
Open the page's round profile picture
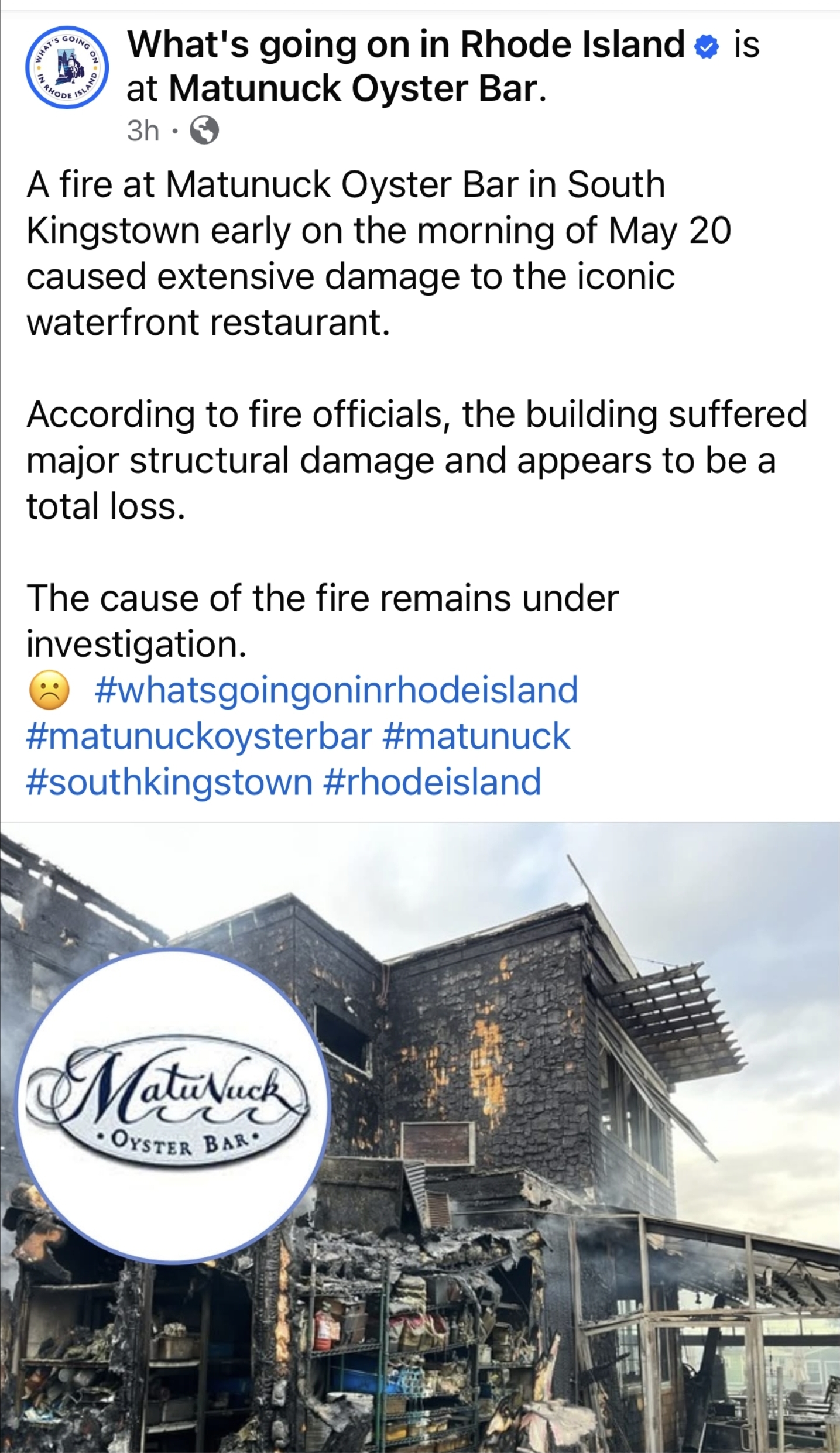(67, 67)
